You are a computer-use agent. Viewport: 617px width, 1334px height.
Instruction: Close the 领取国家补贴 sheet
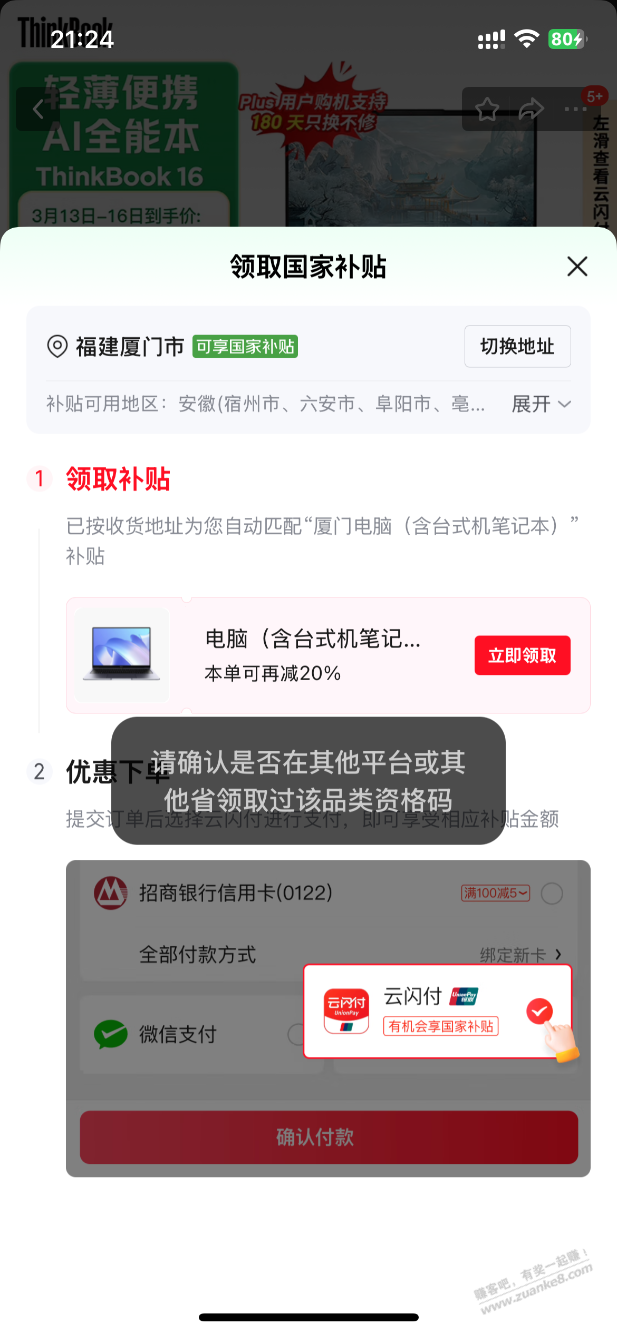click(577, 267)
